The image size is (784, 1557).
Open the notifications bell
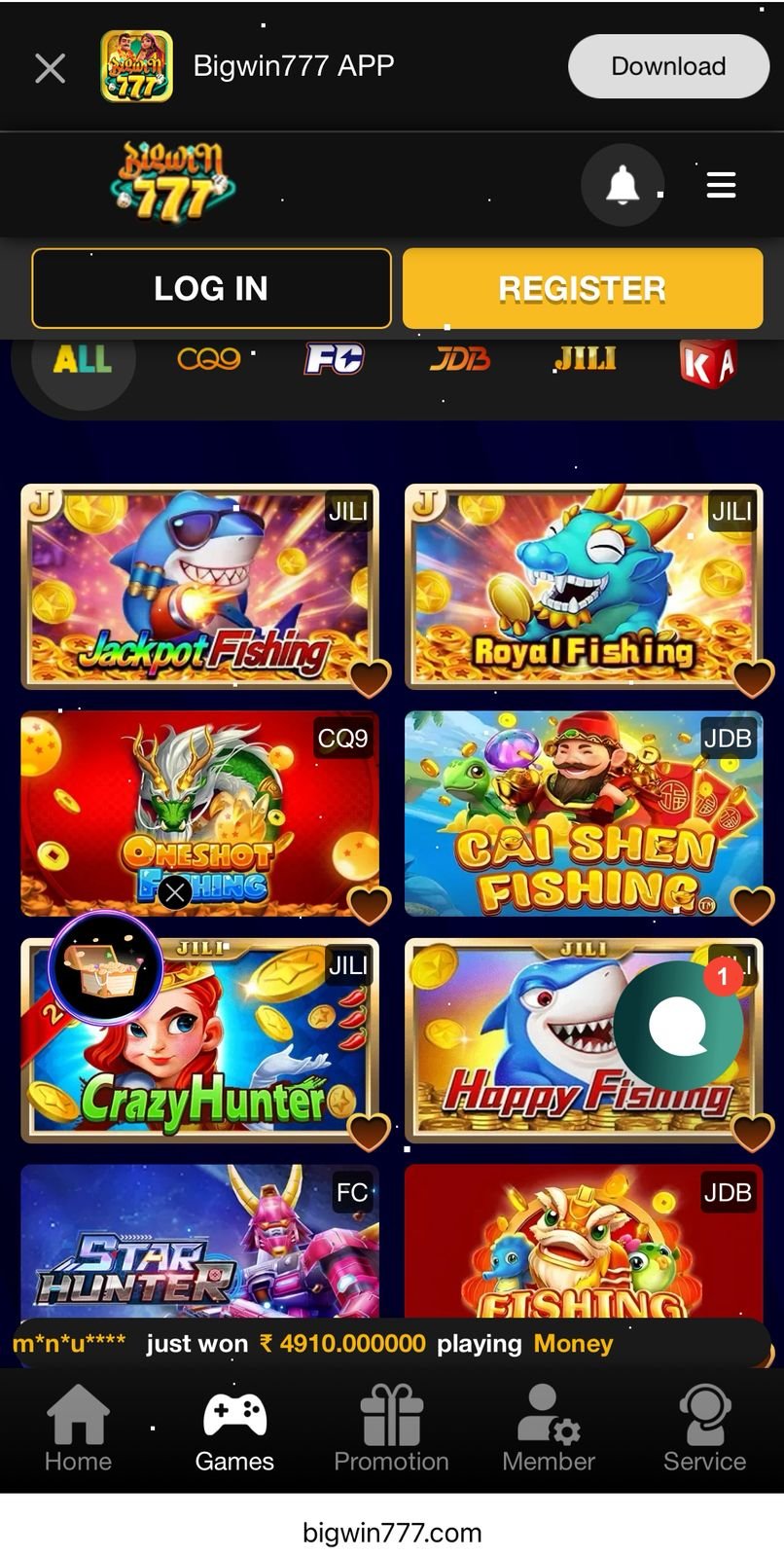[623, 185]
